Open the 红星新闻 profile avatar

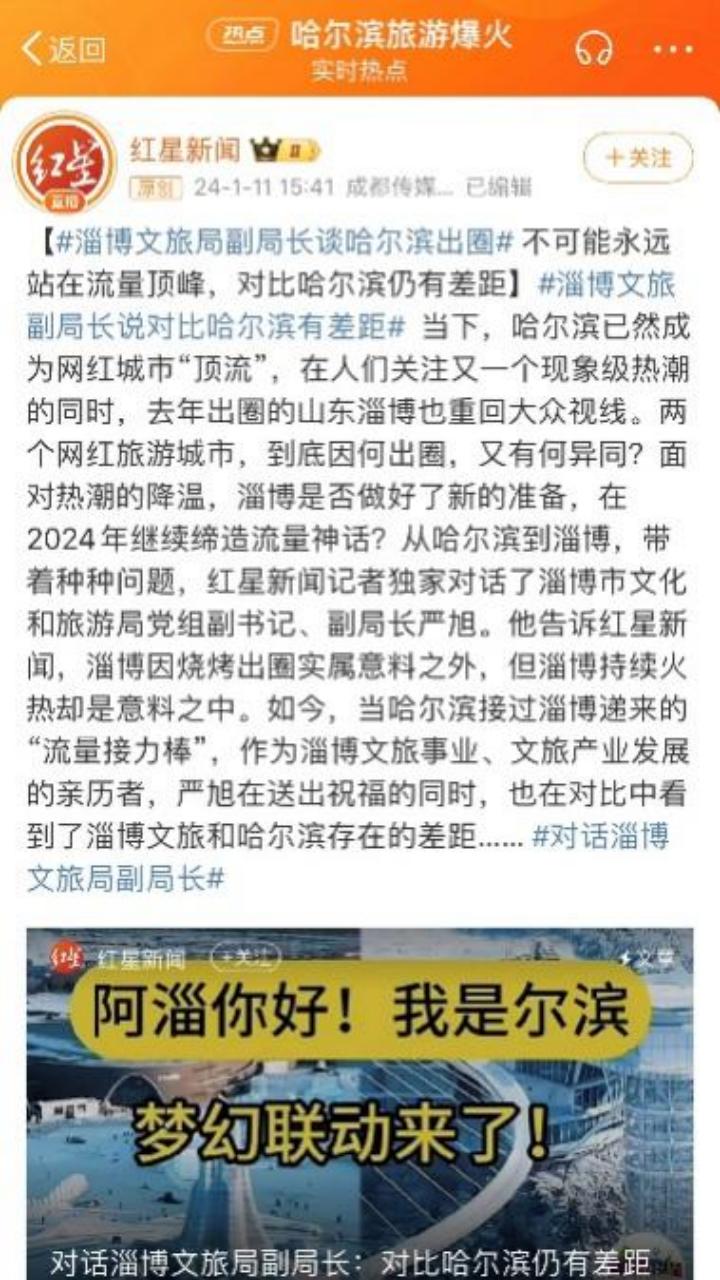[64, 162]
